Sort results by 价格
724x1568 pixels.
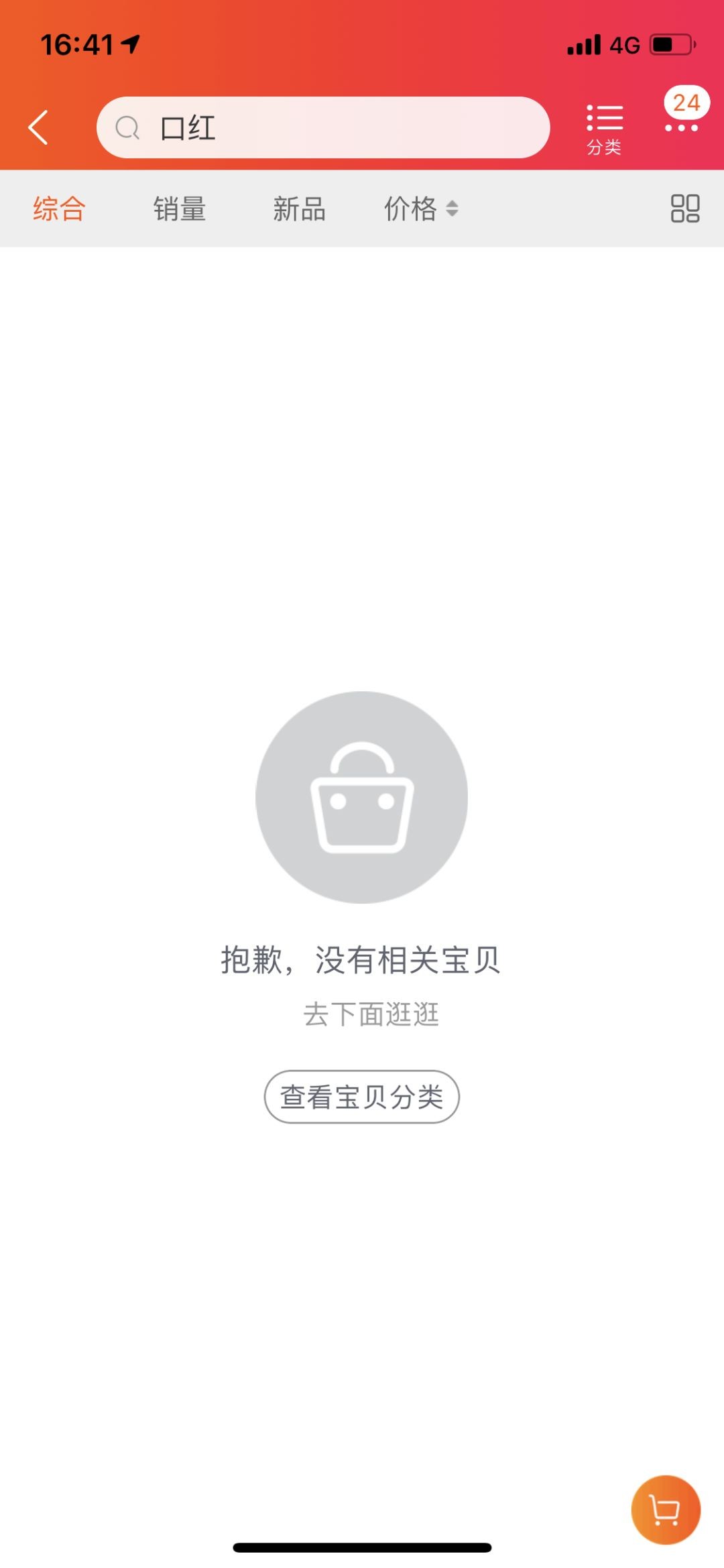(420, 208)
